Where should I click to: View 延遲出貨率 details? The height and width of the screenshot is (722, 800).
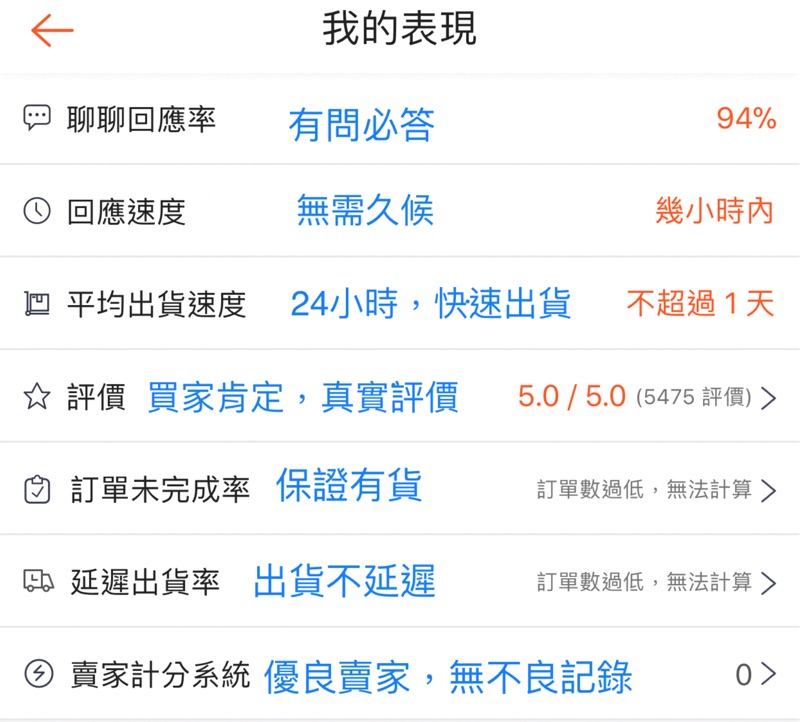coord(400,581)
